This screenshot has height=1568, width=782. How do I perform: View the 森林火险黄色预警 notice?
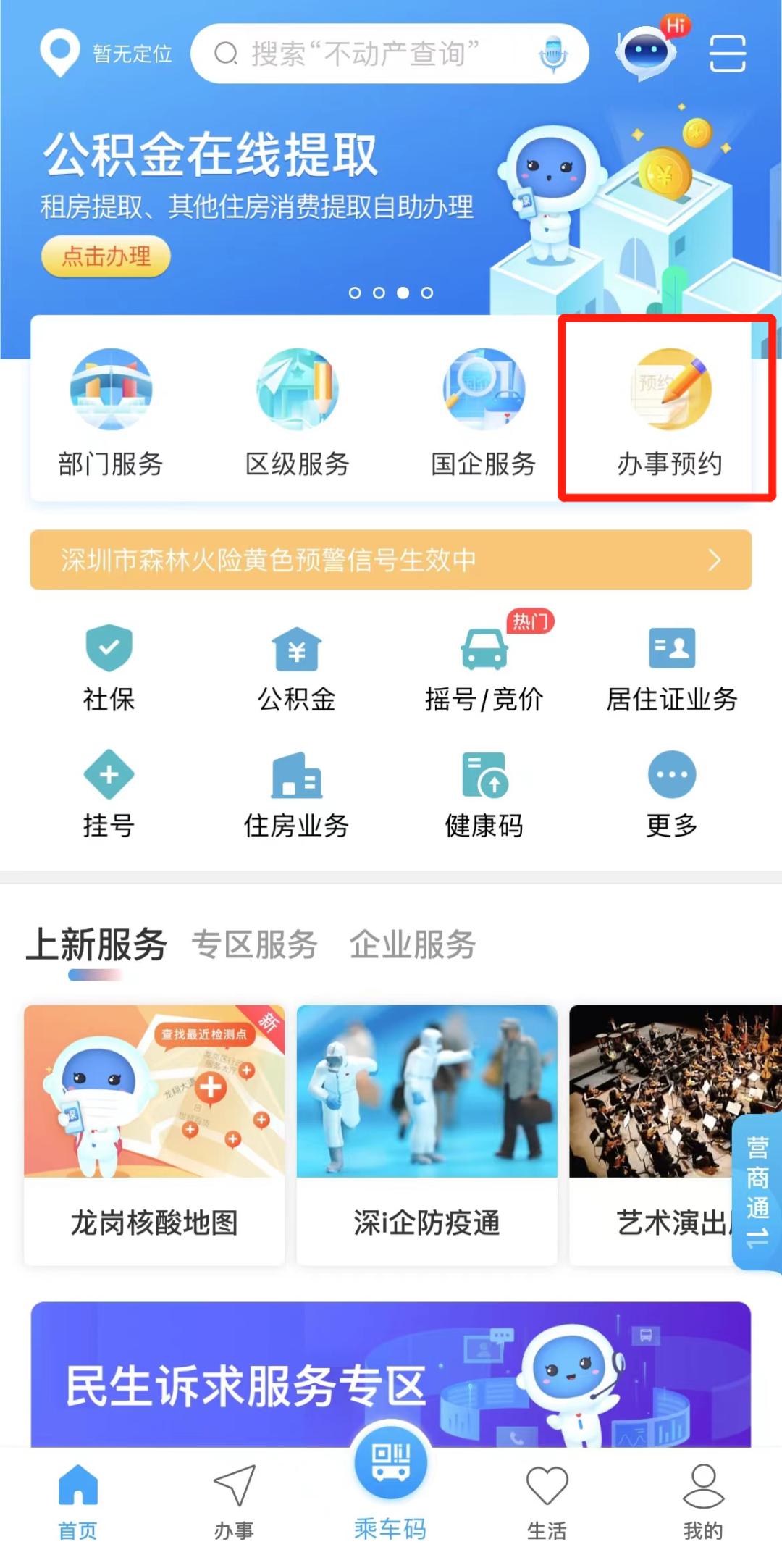click(x=391, y=560)
